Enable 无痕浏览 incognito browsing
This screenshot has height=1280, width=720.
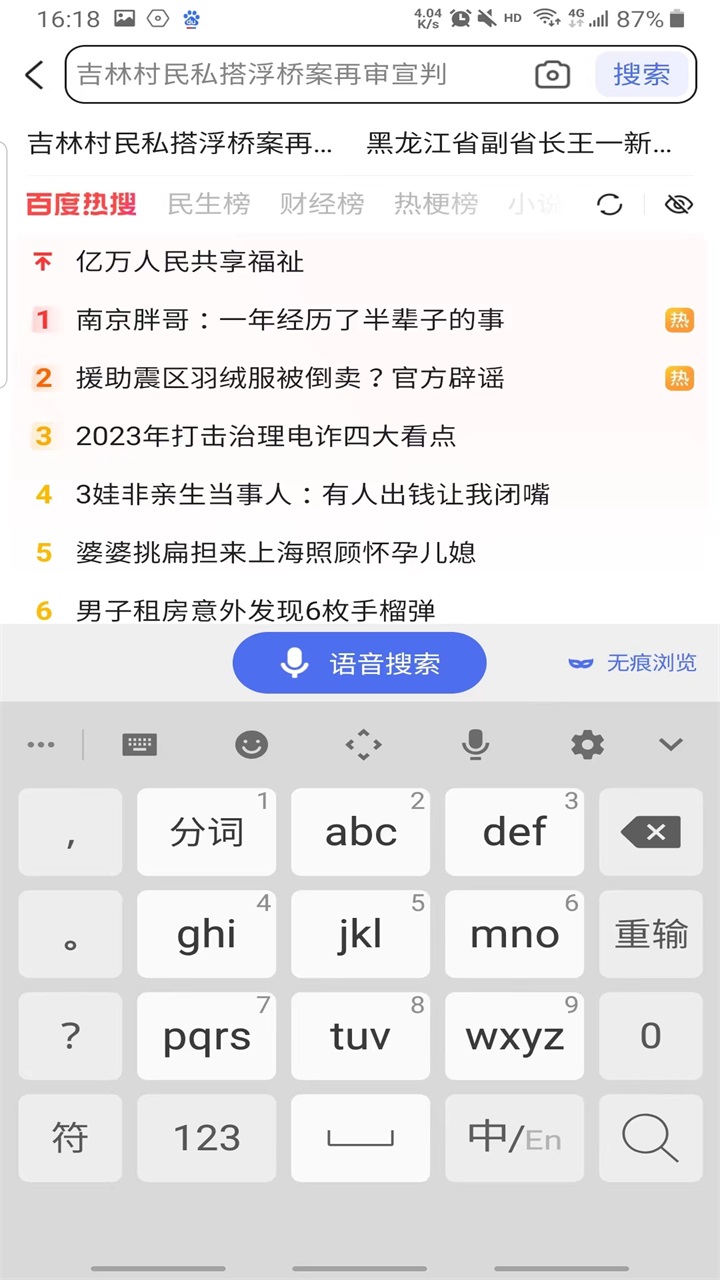point(632,663)
